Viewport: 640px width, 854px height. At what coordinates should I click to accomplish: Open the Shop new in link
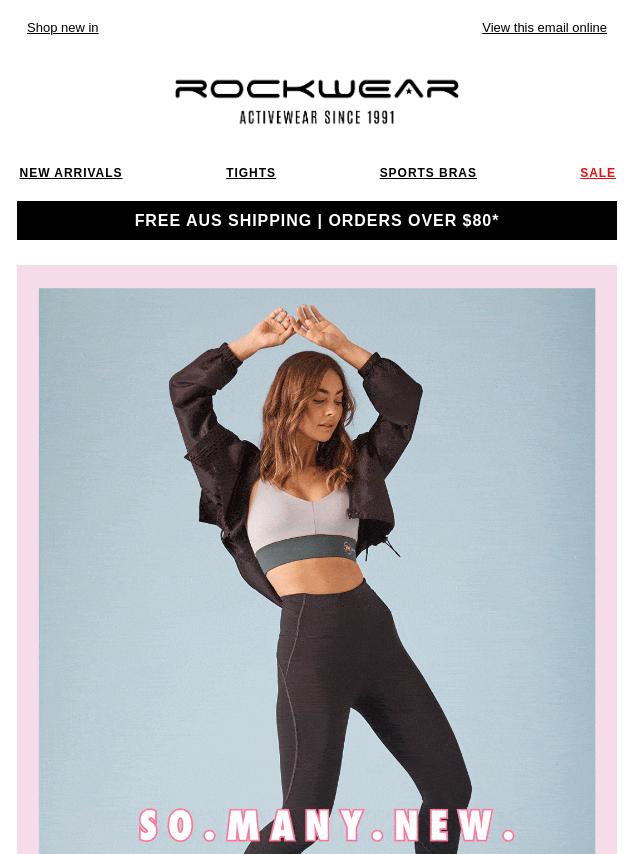tap(62, 28)
